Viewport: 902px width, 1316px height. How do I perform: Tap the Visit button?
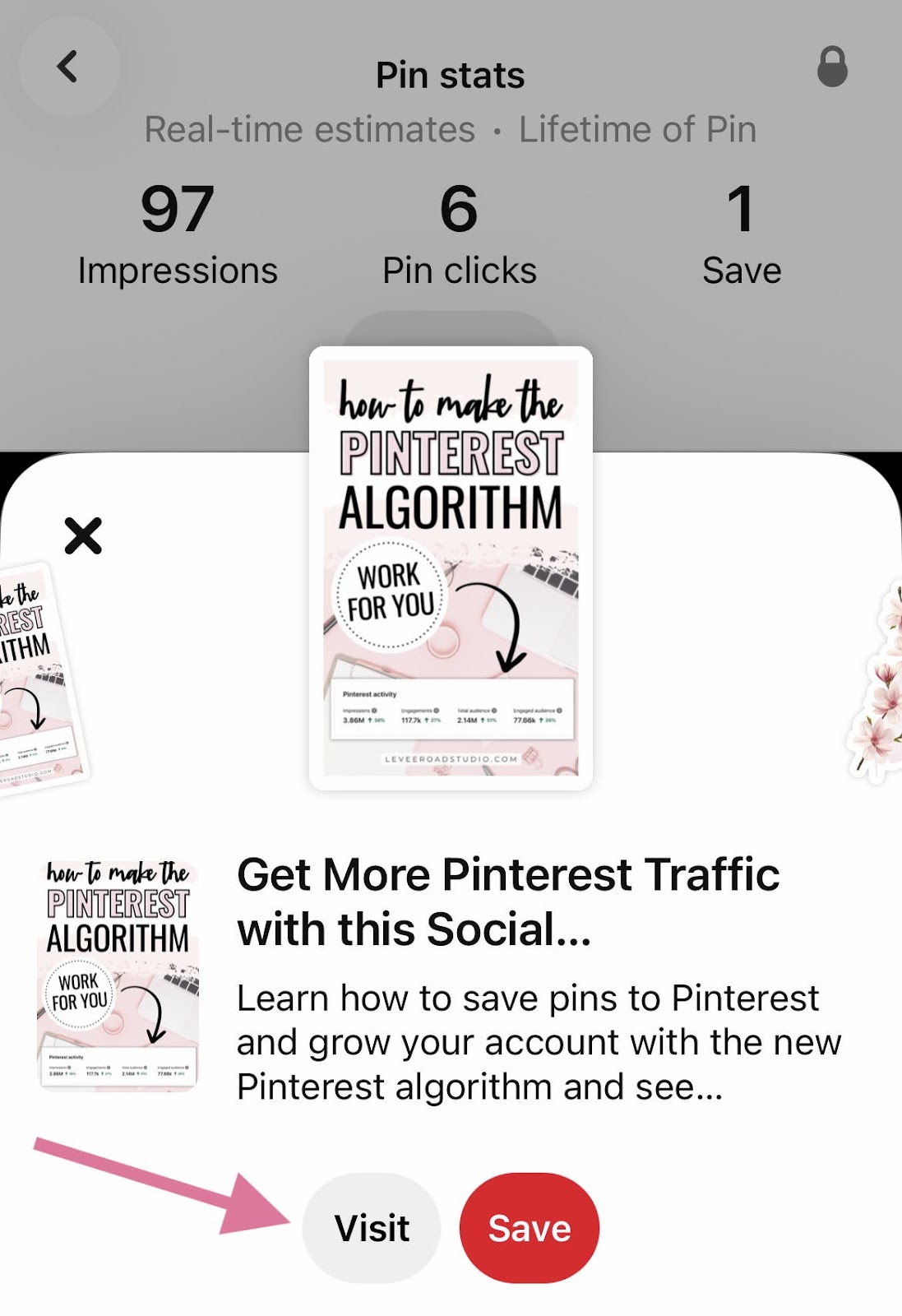point(371,1227)
